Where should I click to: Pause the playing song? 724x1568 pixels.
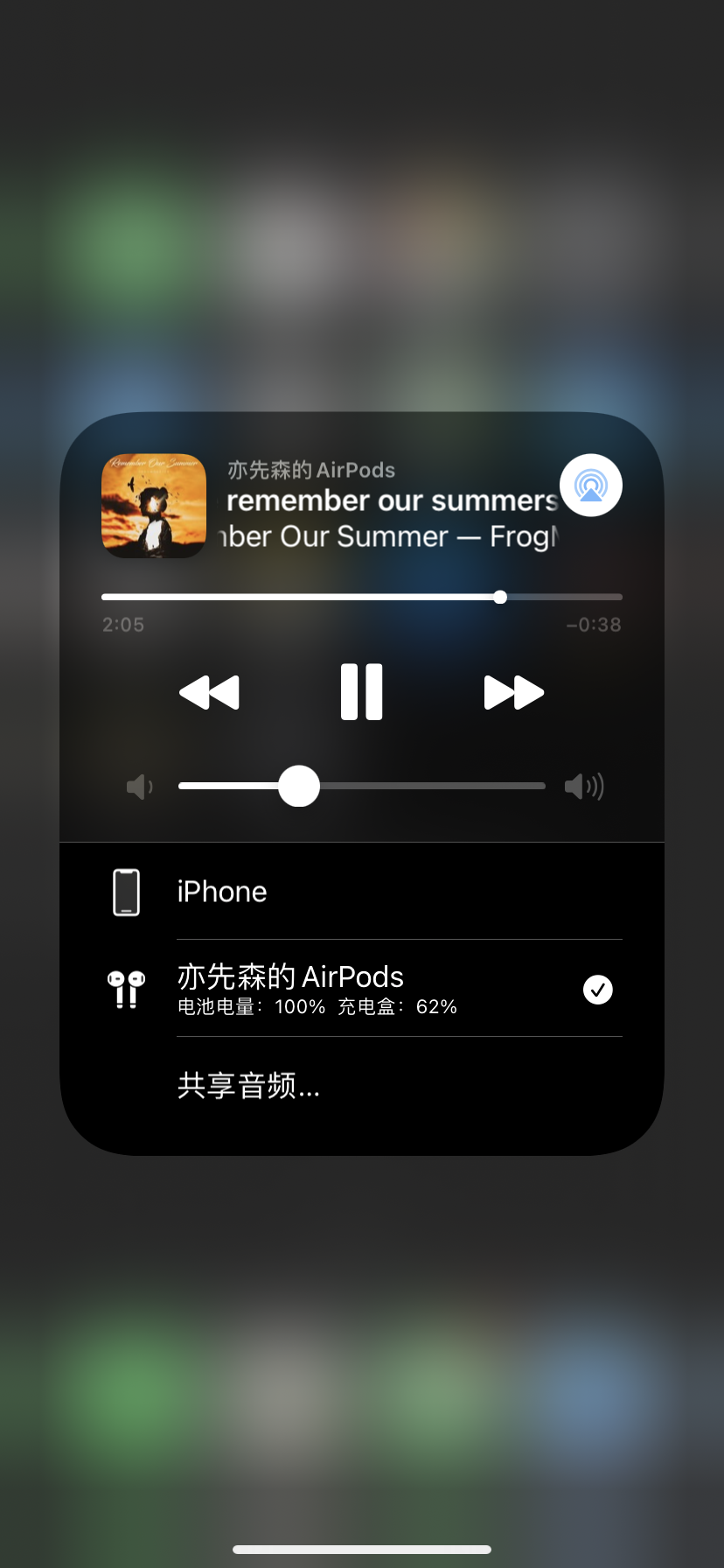coord(362,692)
